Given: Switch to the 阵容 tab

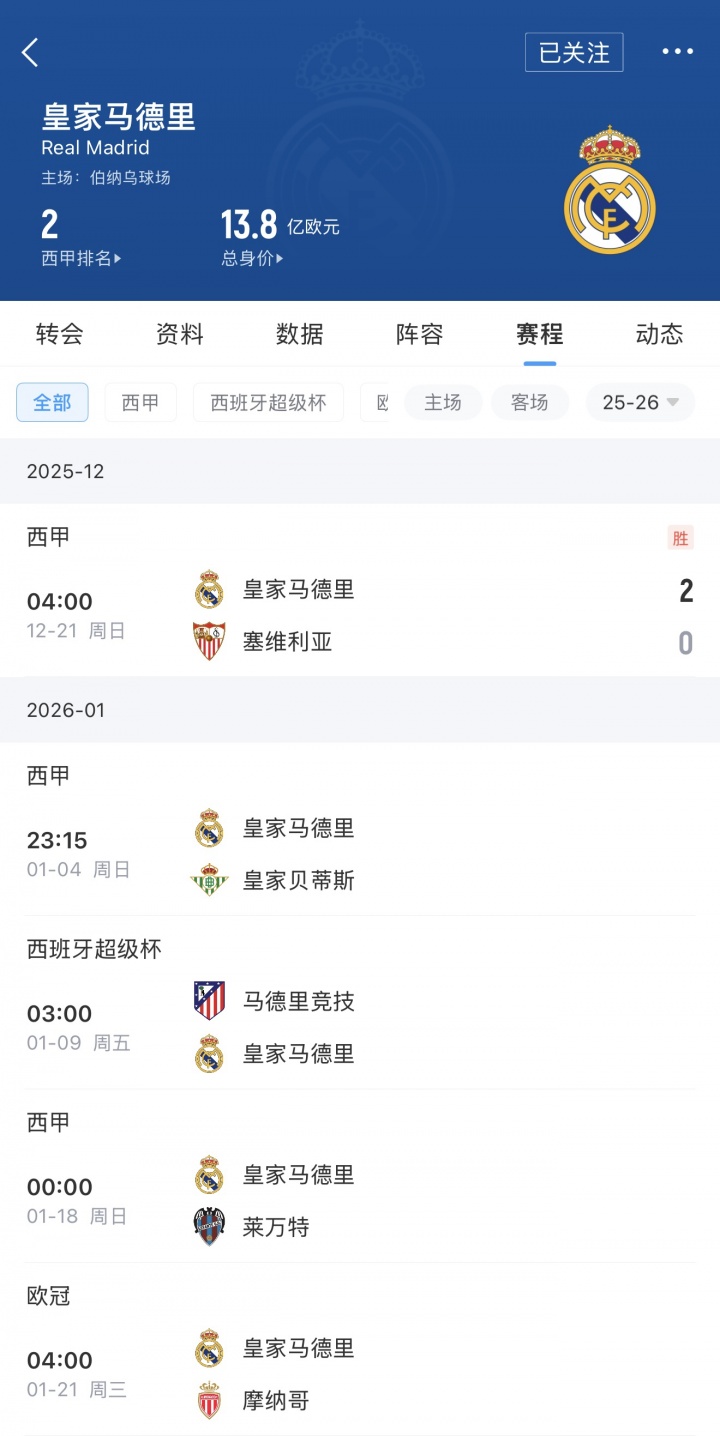Looking at the screenshot, I should click(419, 334).
